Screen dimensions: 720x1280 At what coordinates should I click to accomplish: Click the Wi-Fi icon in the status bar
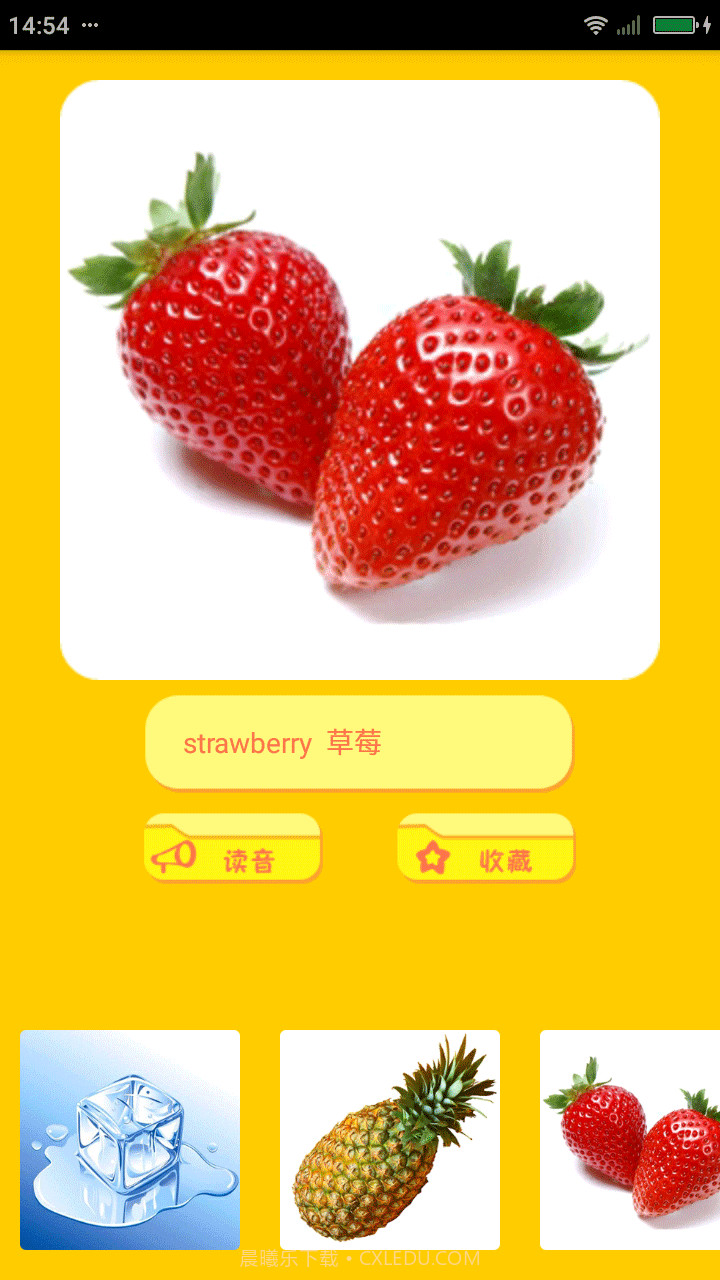597,25
